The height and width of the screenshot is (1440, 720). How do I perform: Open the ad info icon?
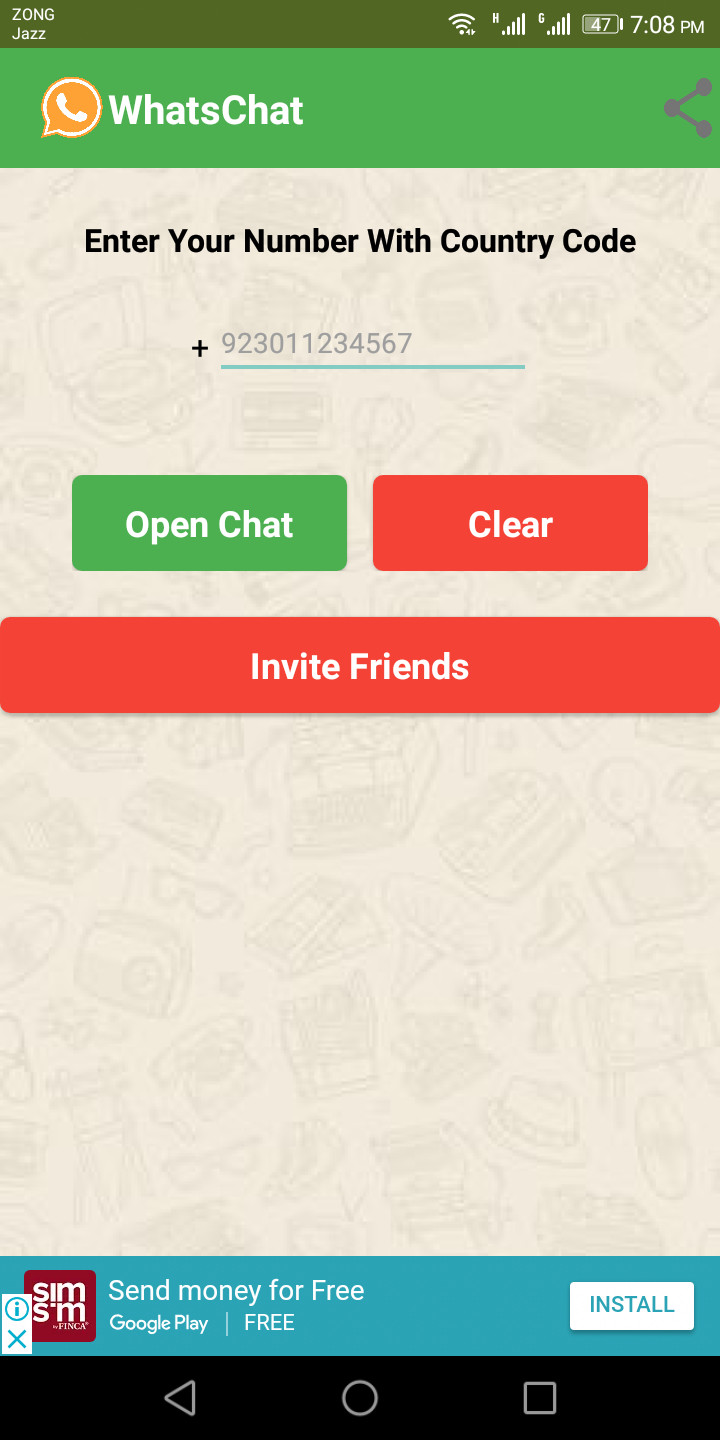click(x=16, y=1309)
